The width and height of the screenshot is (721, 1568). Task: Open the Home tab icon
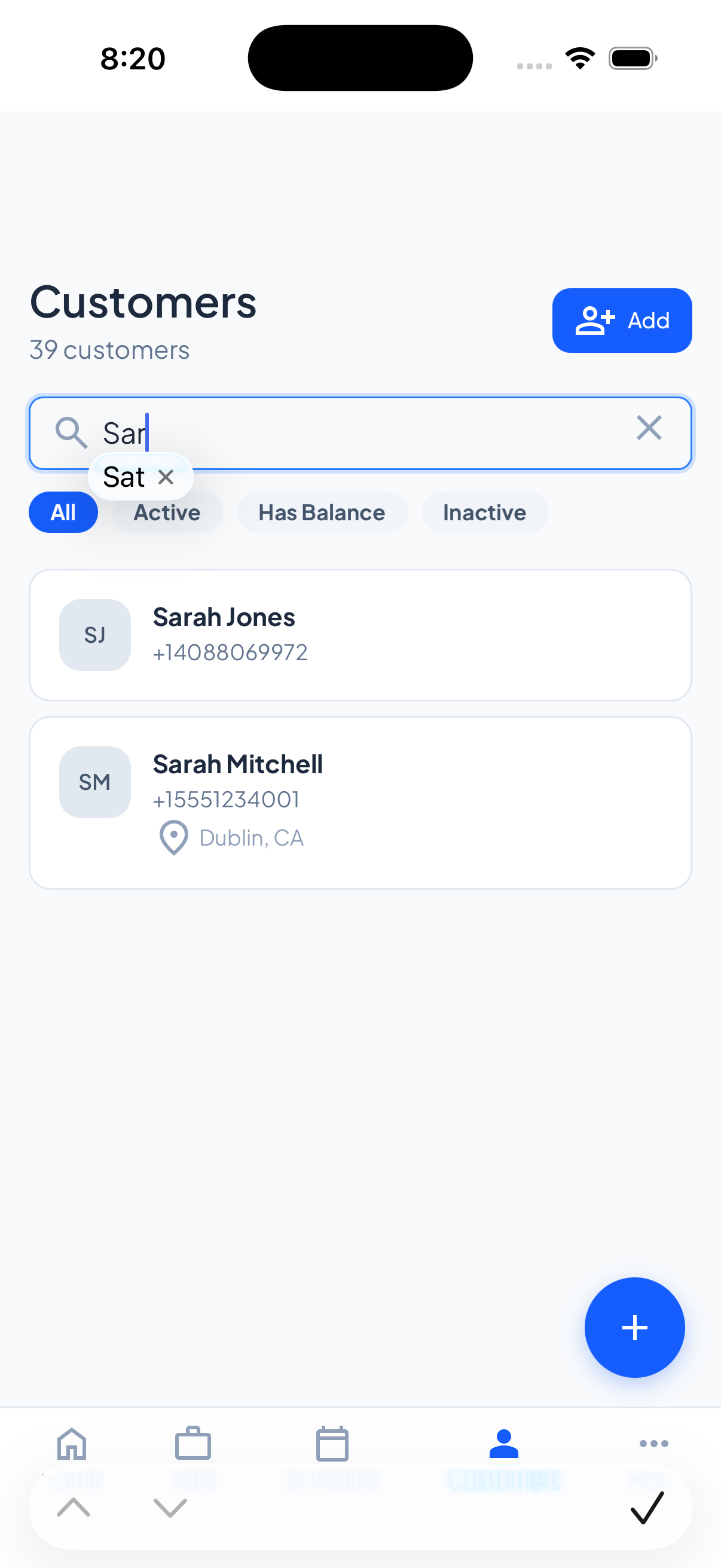tap(71, 1442)
